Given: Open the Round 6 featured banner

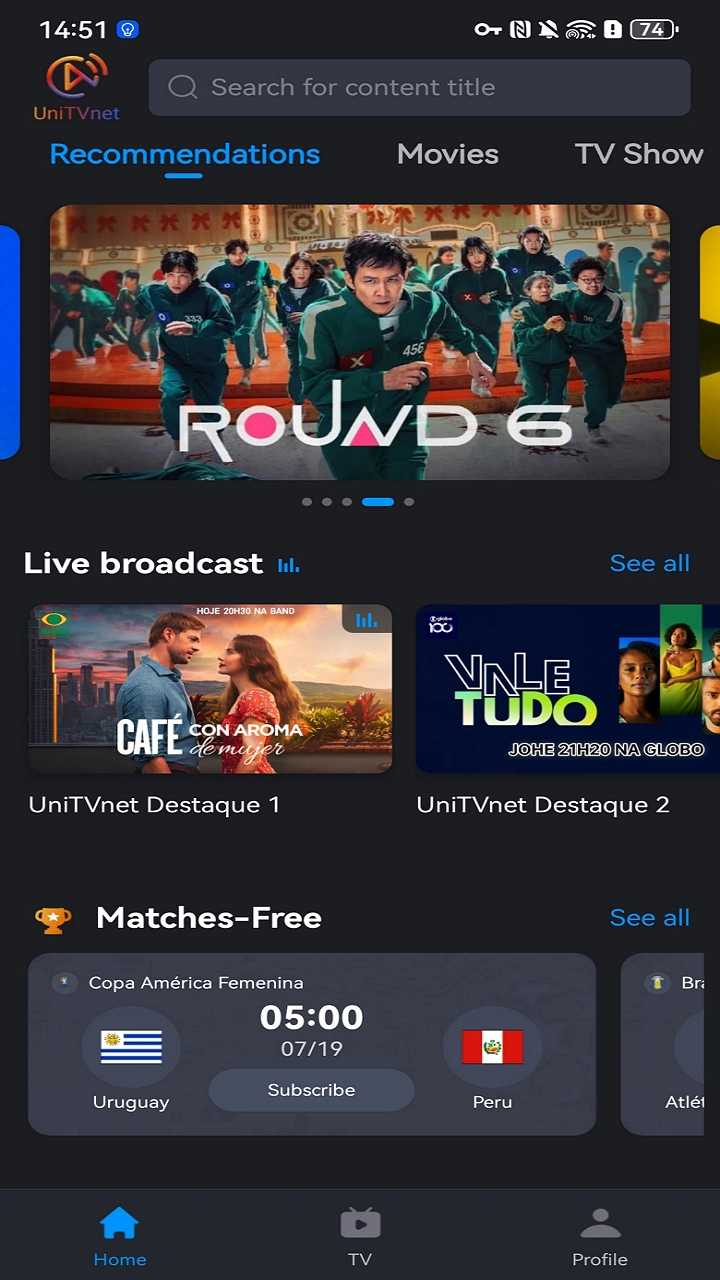Looking at the screenshot, I should pos(360,342).
